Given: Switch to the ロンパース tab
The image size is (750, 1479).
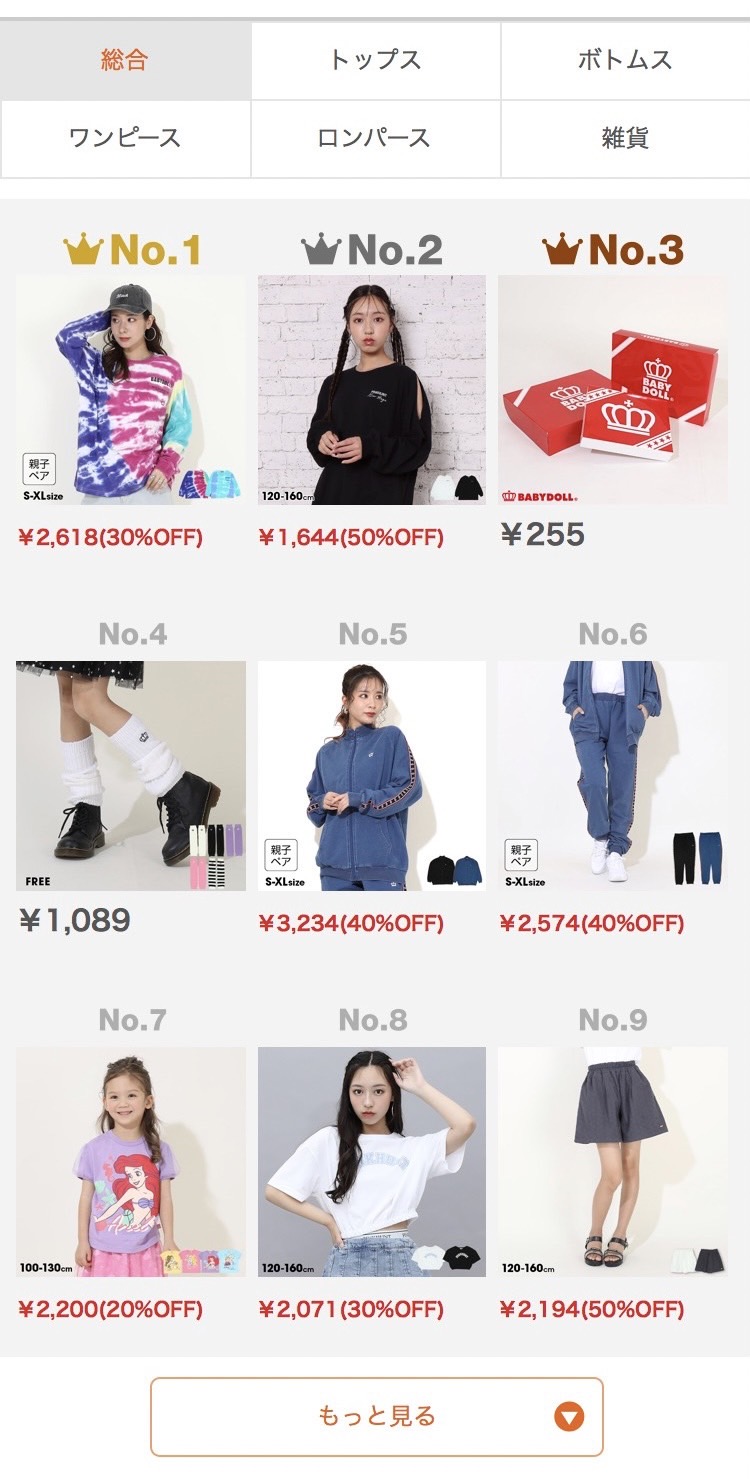Looking at the screenshot, I should coord(375,138).
